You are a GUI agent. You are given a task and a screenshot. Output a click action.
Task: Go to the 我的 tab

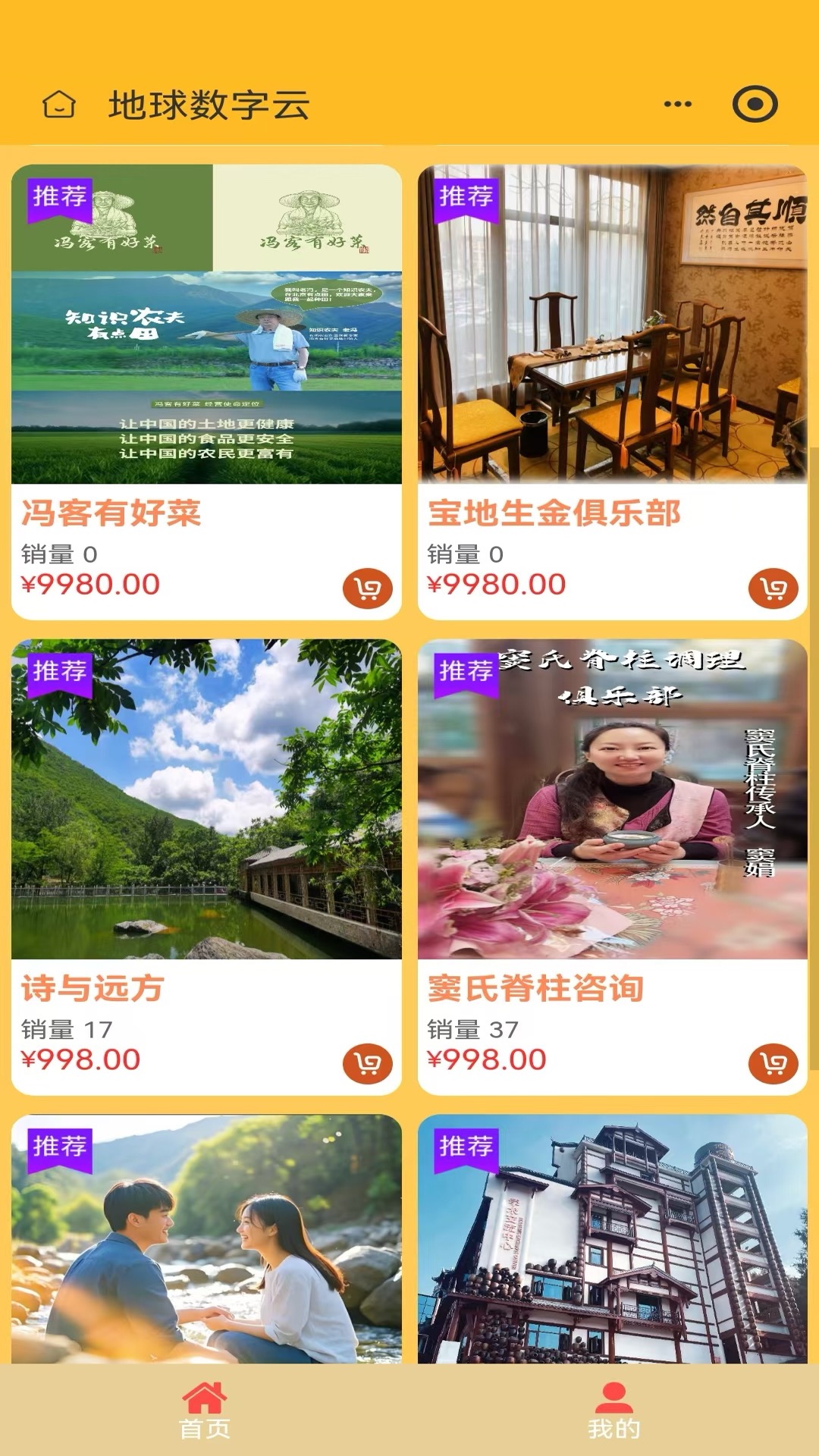coord(613,1410)
